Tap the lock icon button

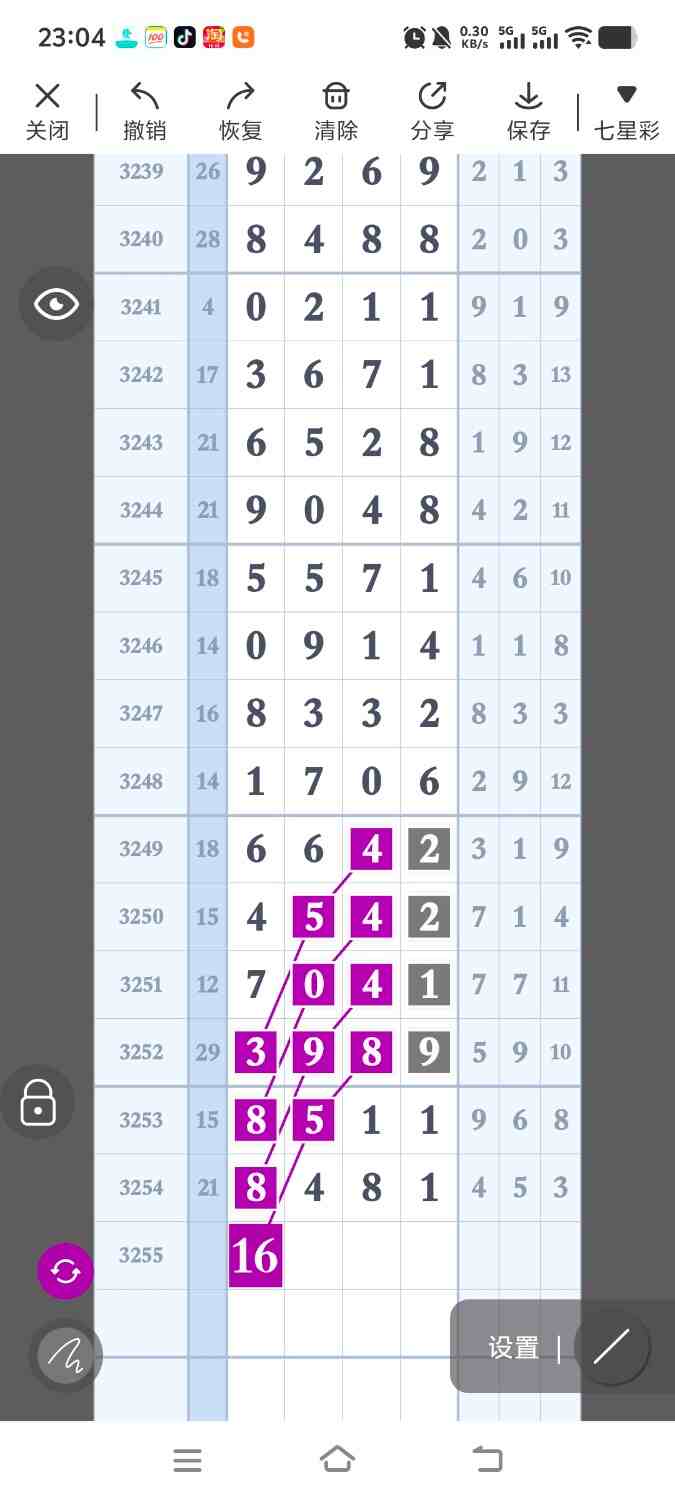coord(38,1102)
